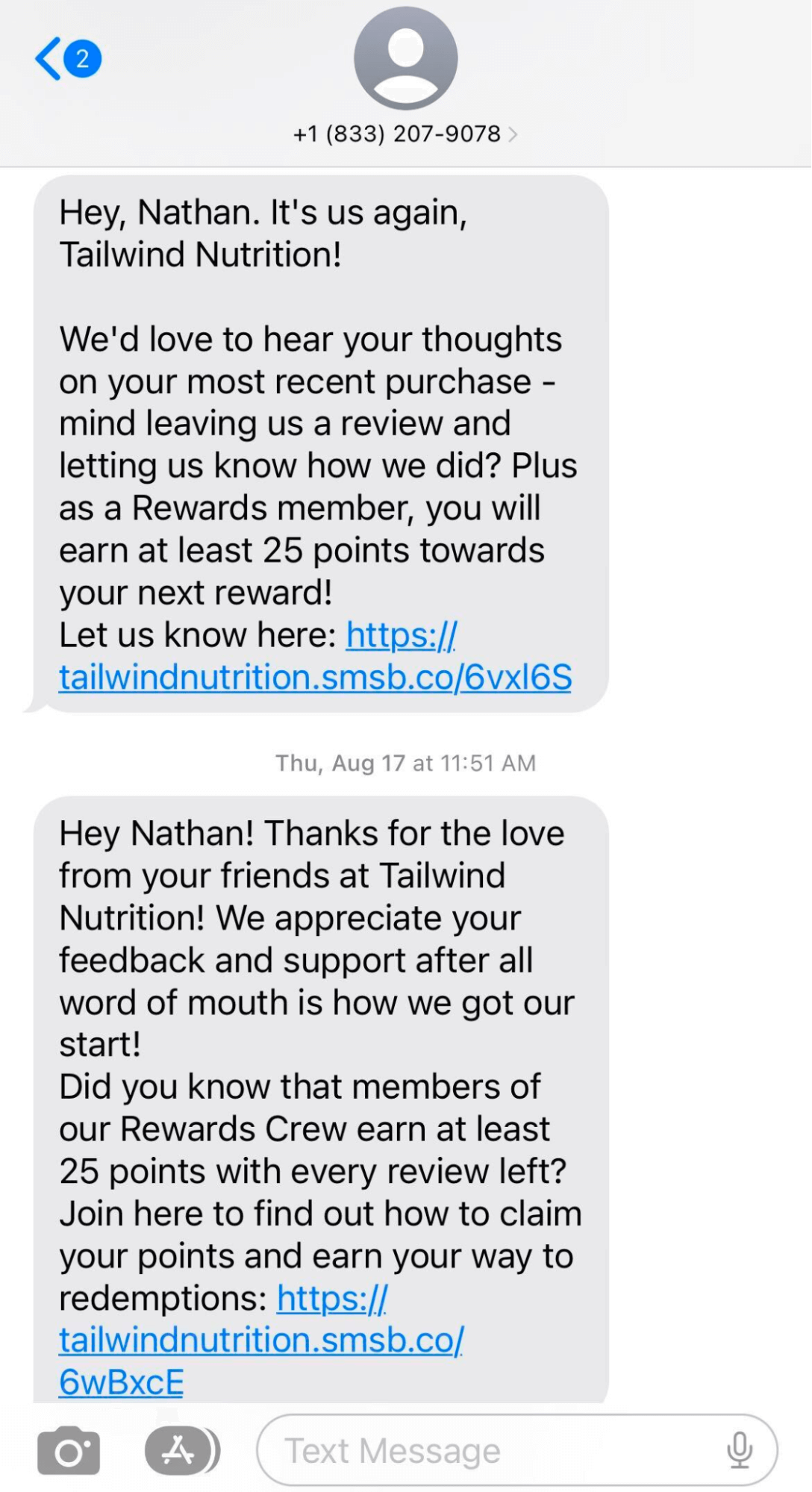Image resolution: width=812 pixels, height=1492 pixels.
Task: Tap the person silhouette in the profile circle
Action: [406, 61]
